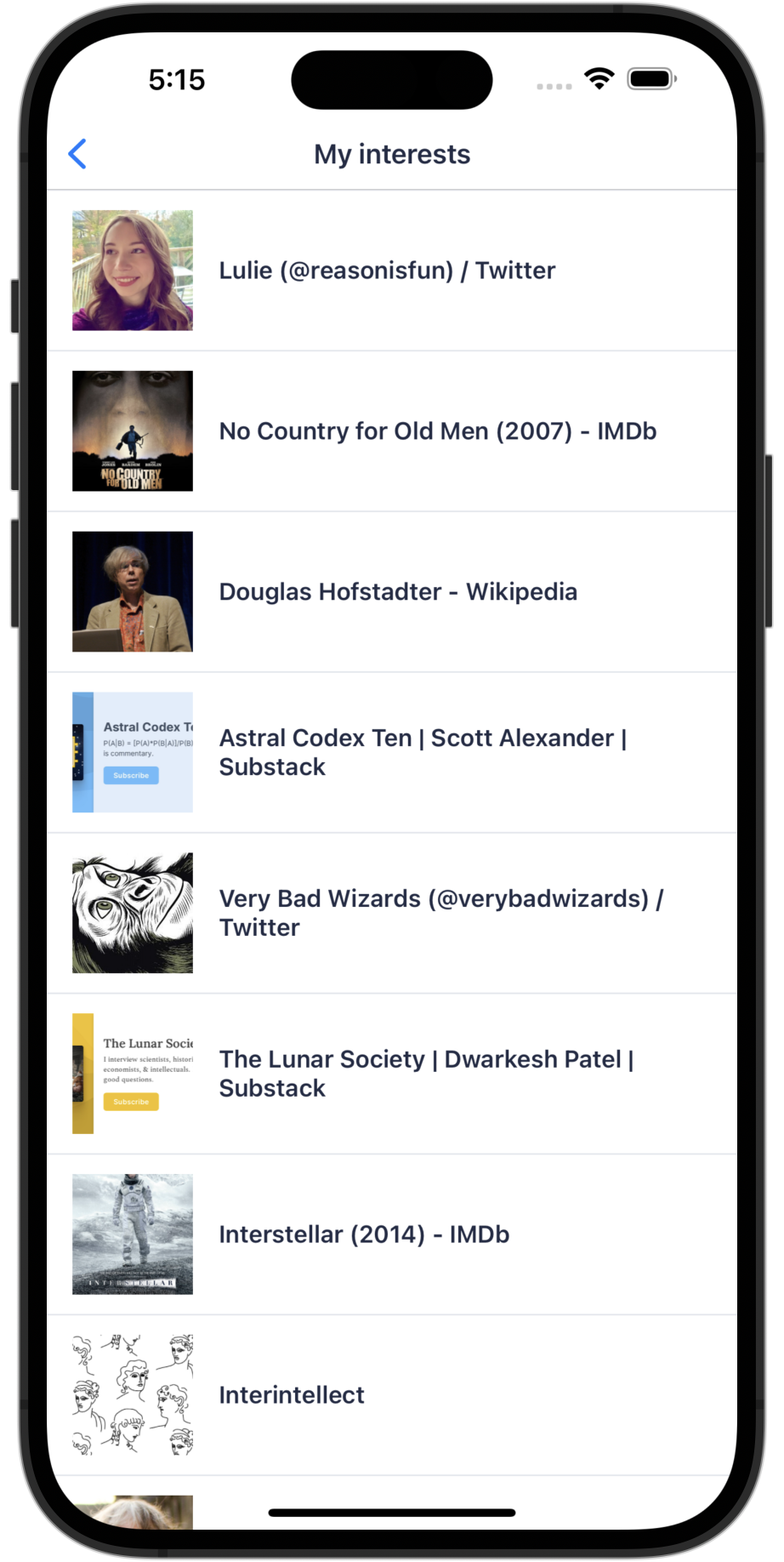
Task: Open The Lunar Society Substack
Action: pos(426,1074)
